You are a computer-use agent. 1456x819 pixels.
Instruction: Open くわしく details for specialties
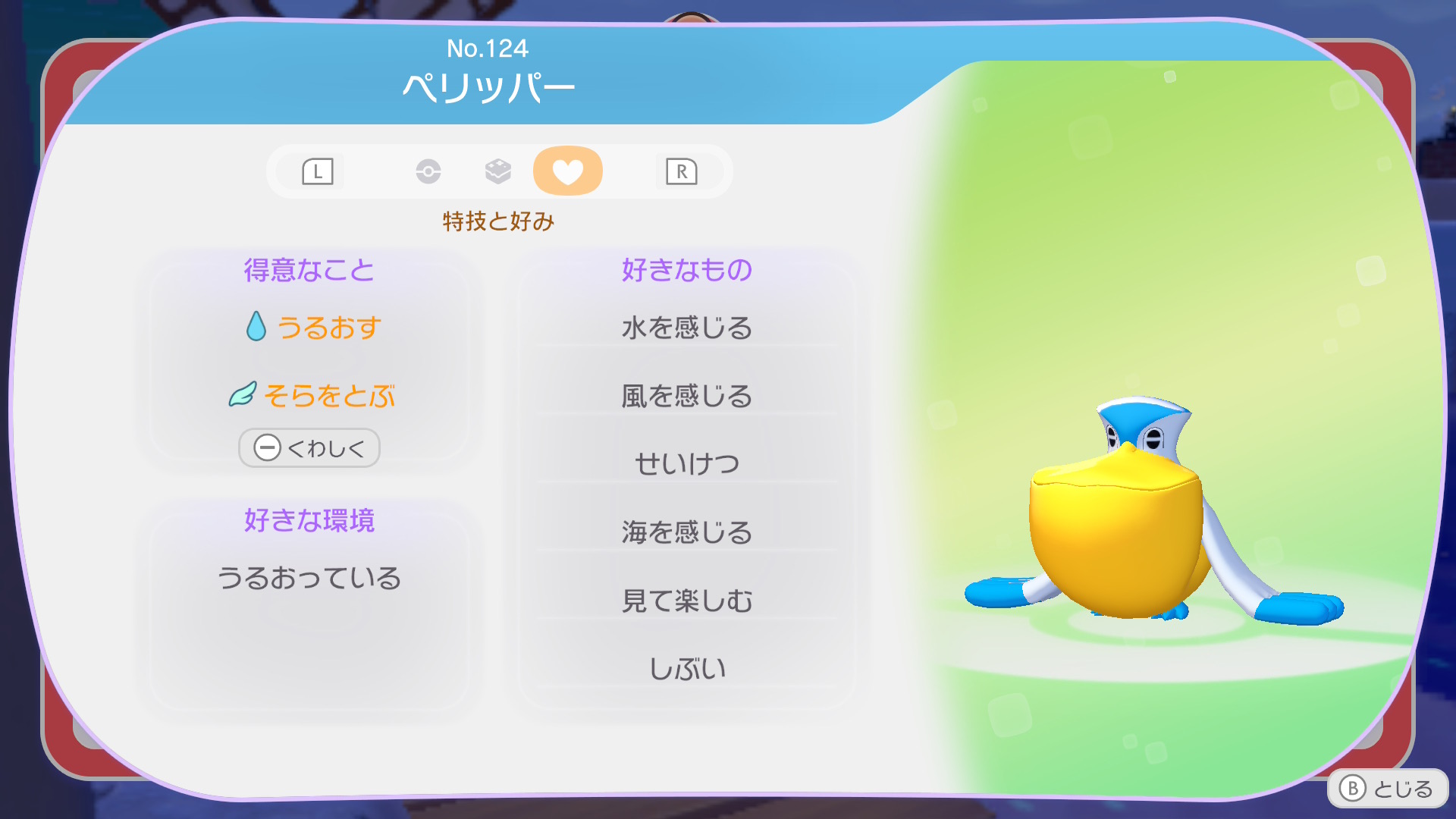tap(309, 448)
